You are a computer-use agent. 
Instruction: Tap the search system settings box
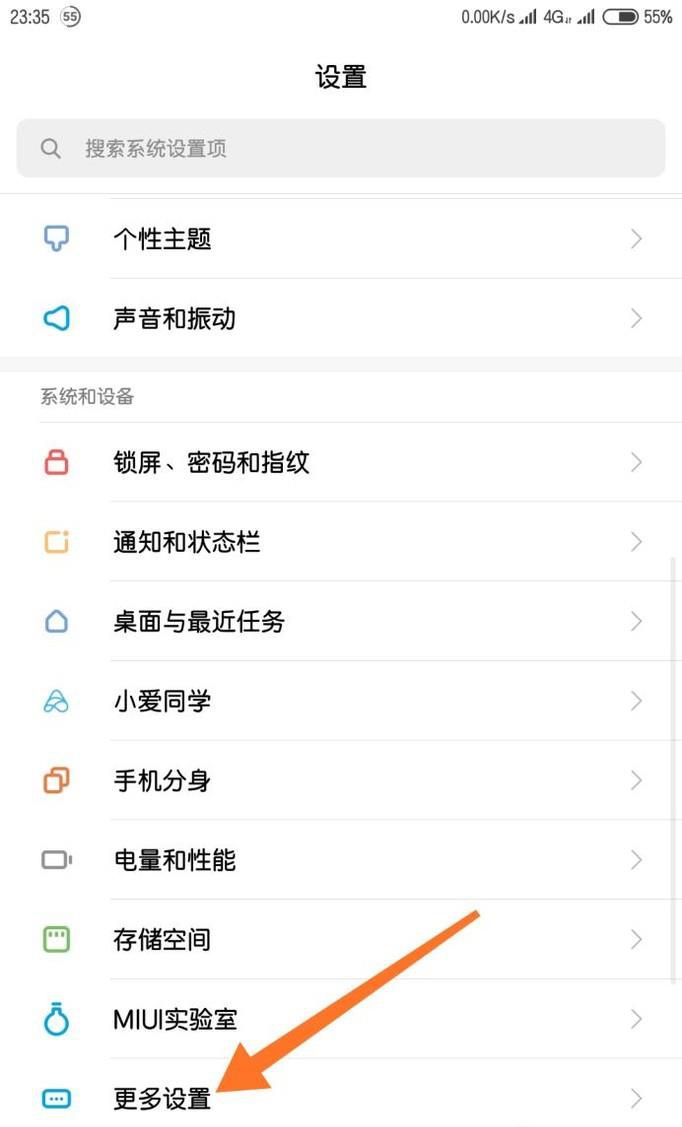(x=340, y=149)
